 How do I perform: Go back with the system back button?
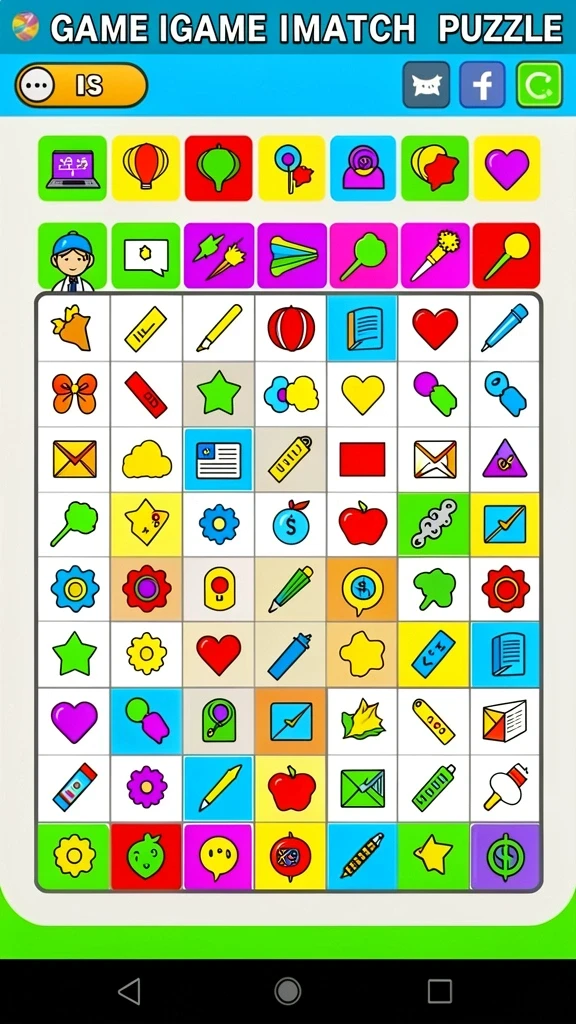click(x=129, y=991)
